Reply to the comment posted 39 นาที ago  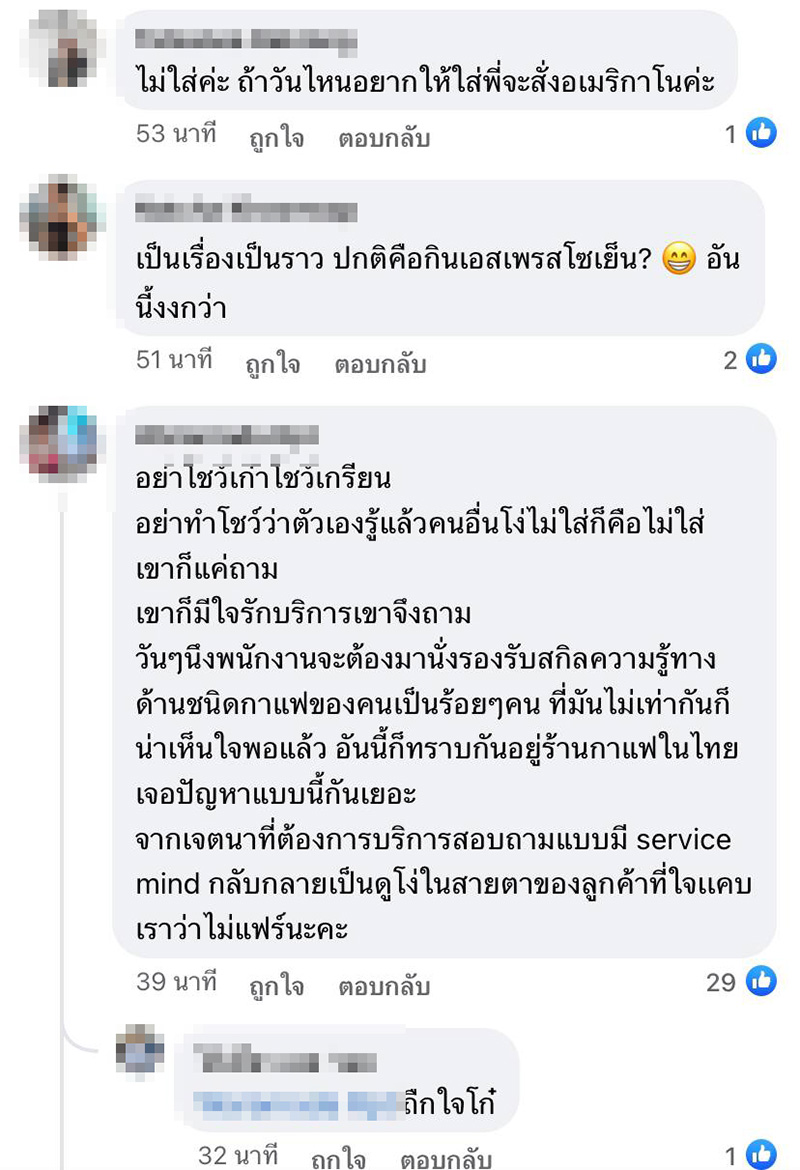[383, 986]
